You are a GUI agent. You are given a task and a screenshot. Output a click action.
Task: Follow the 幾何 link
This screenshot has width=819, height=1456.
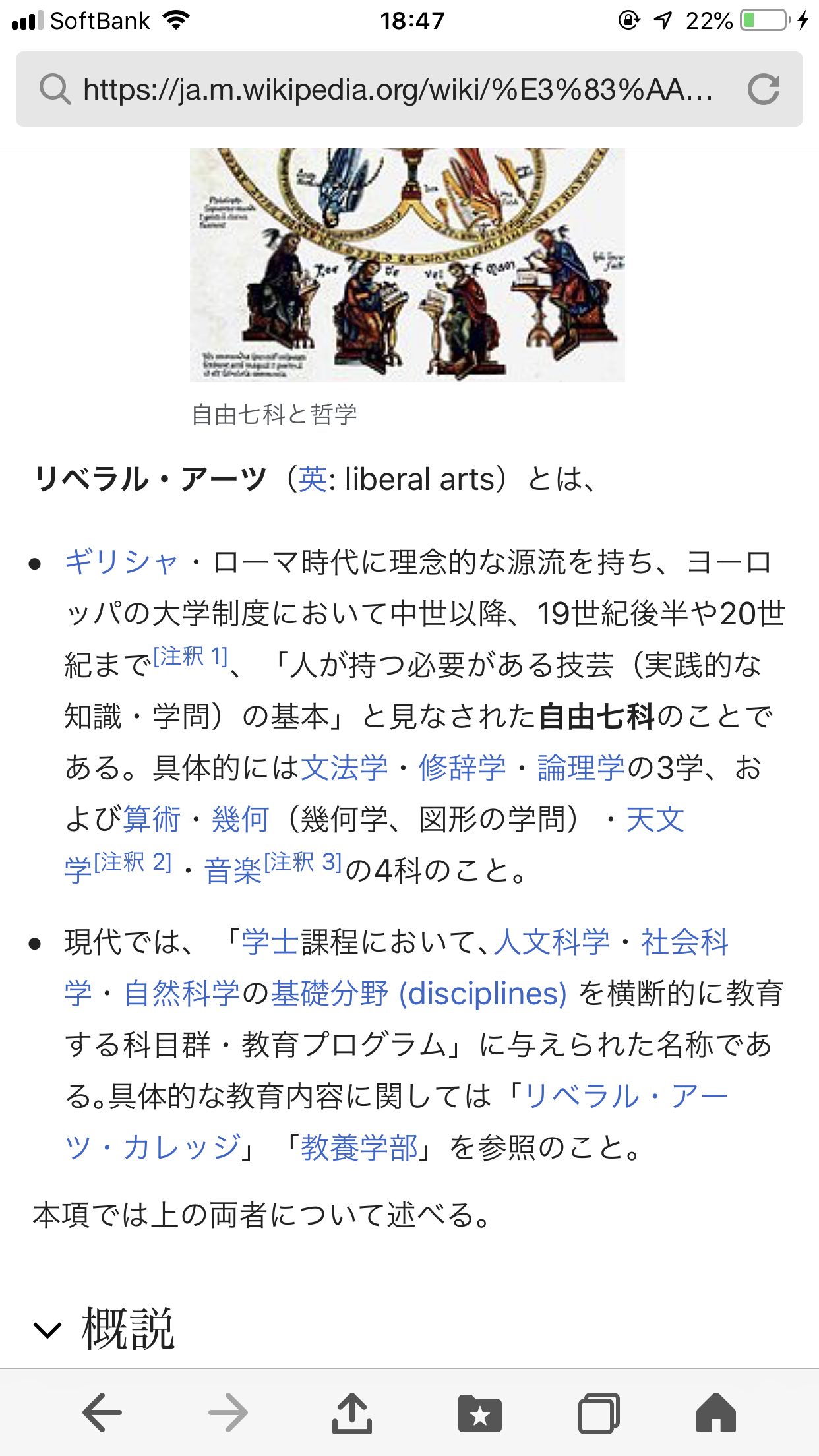(240, 820)
